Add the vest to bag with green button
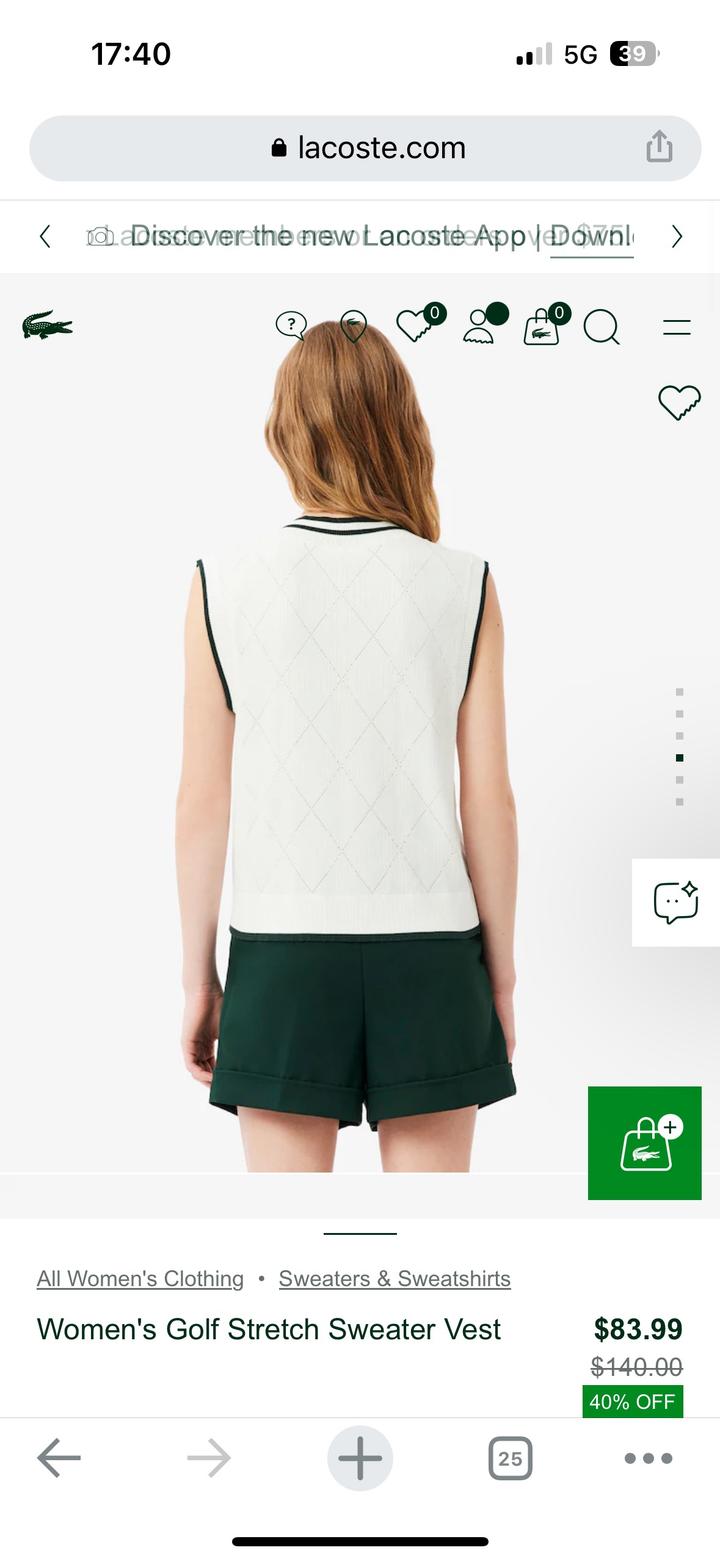 645,1143
